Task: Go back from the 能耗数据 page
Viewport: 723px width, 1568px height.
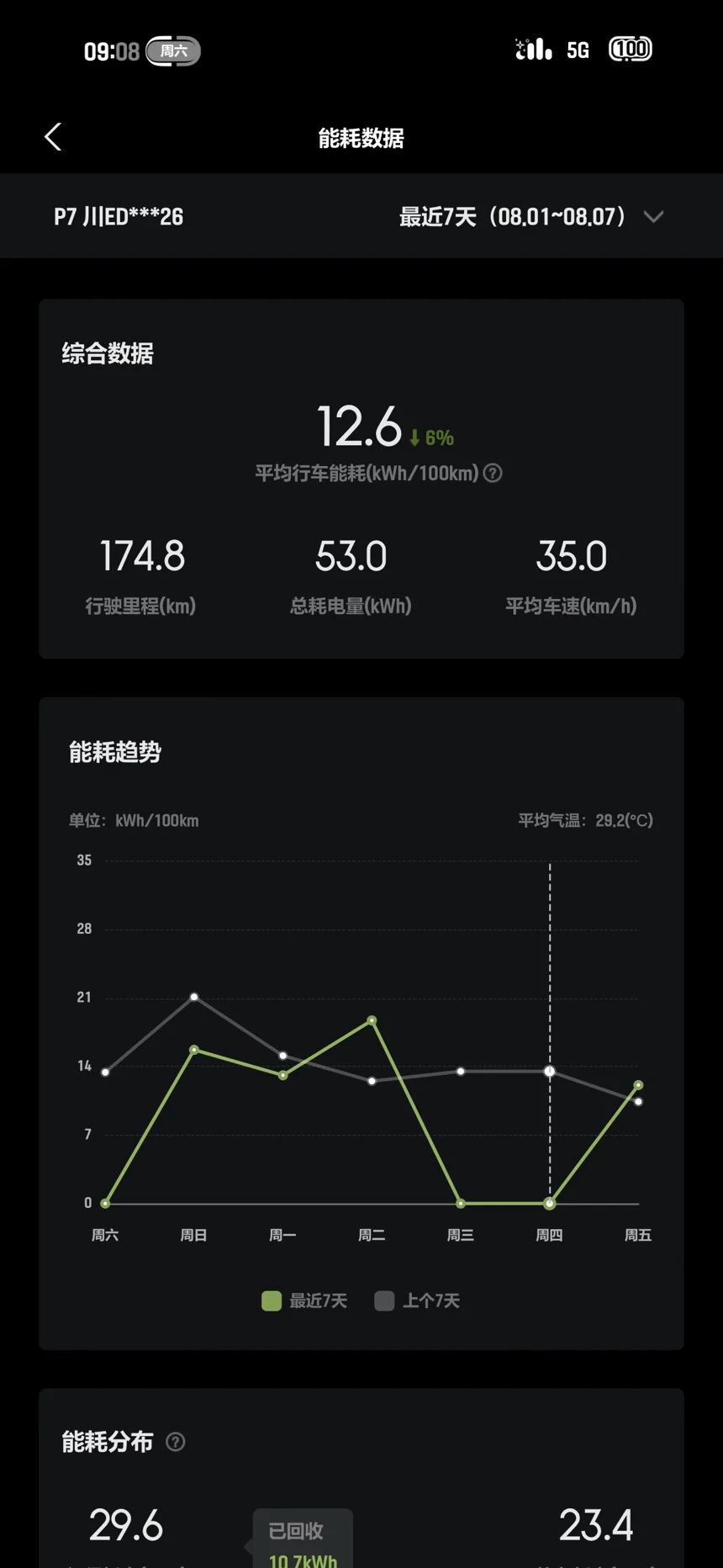Action: (53, 137)
